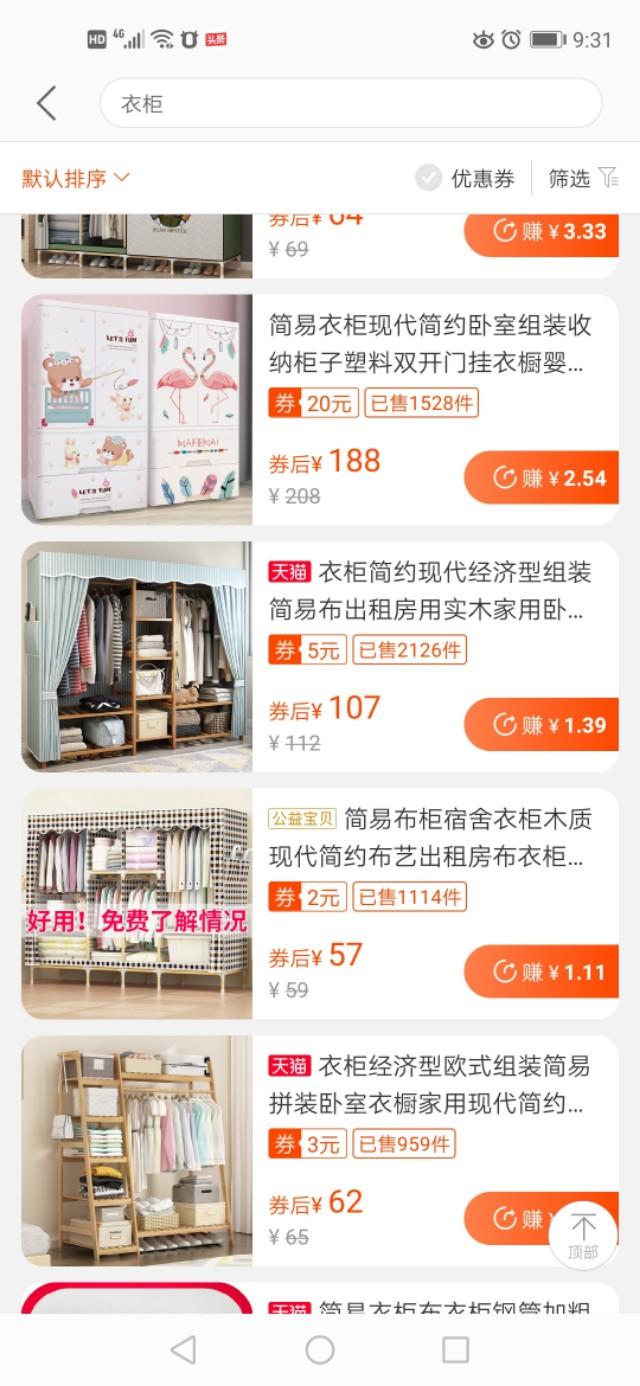640x1386 pixels.
Task: Open the 公益宝贝 fabric wardrobe priced ¥57
Action: tap(320, 904)
